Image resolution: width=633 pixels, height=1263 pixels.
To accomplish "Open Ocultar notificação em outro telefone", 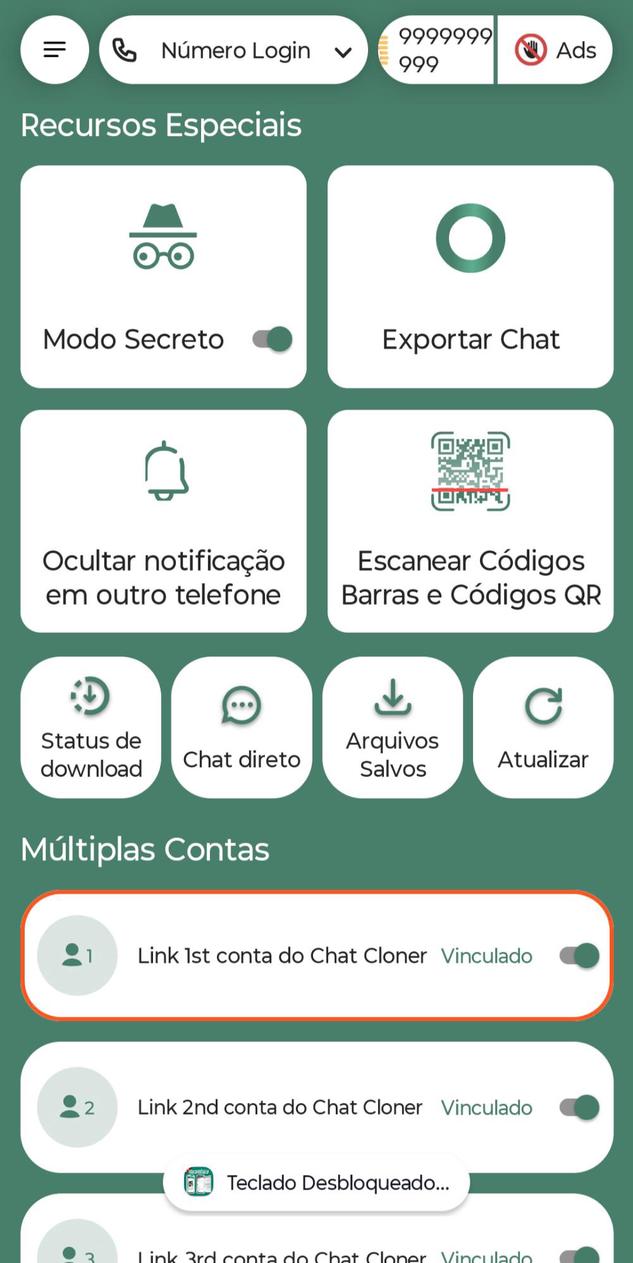I will (163, 521).
